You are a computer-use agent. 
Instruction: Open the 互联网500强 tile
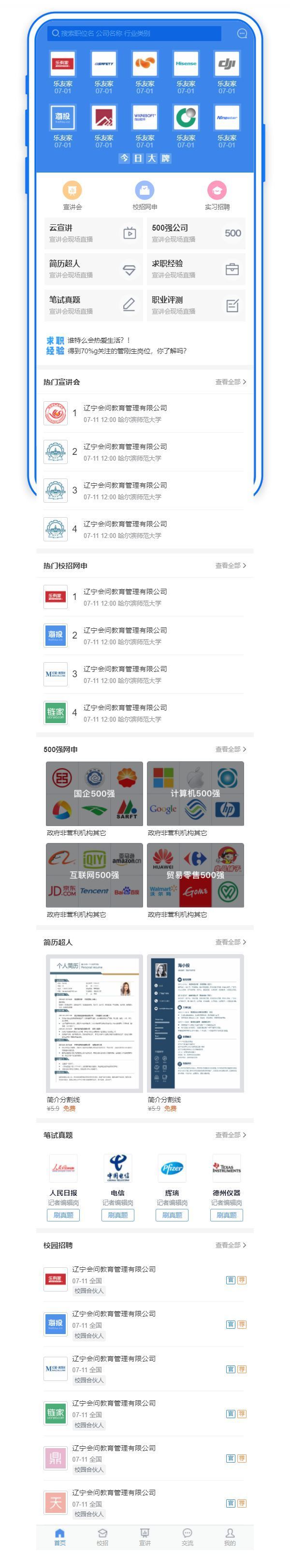(x=94, y=875)
